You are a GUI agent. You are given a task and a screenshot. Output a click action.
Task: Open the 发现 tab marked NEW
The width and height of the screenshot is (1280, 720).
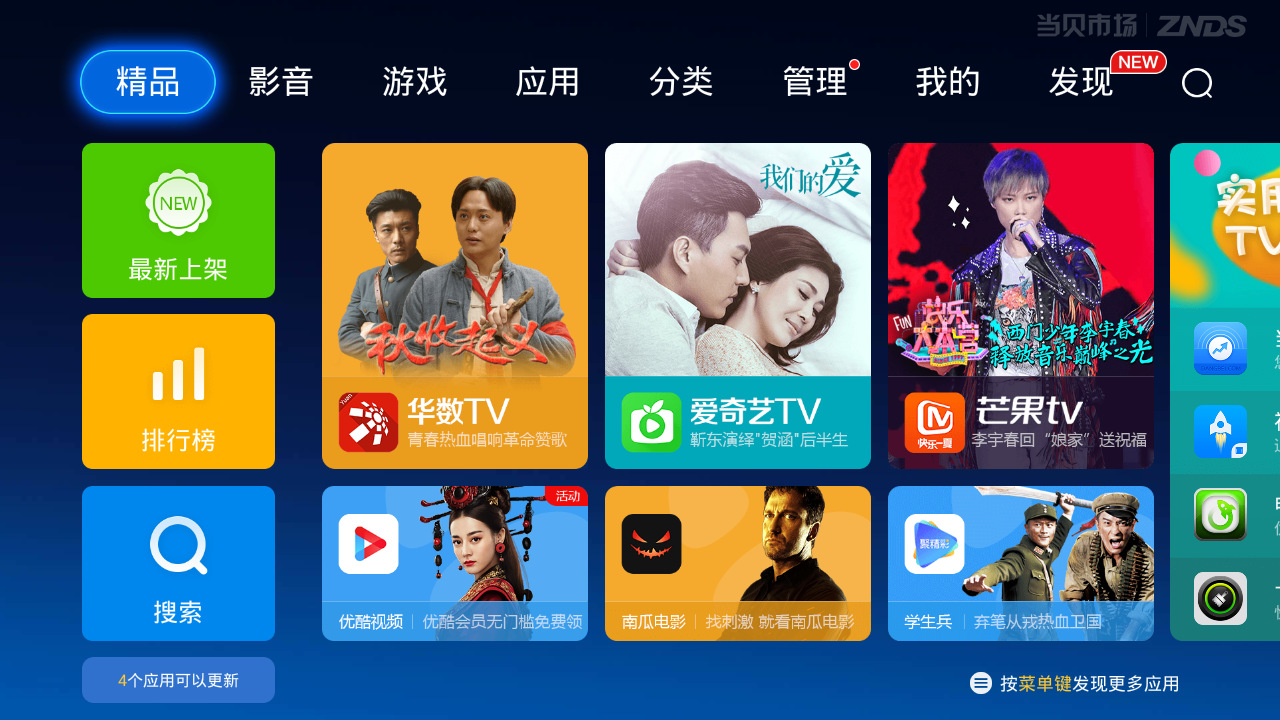coord(1081,82)
